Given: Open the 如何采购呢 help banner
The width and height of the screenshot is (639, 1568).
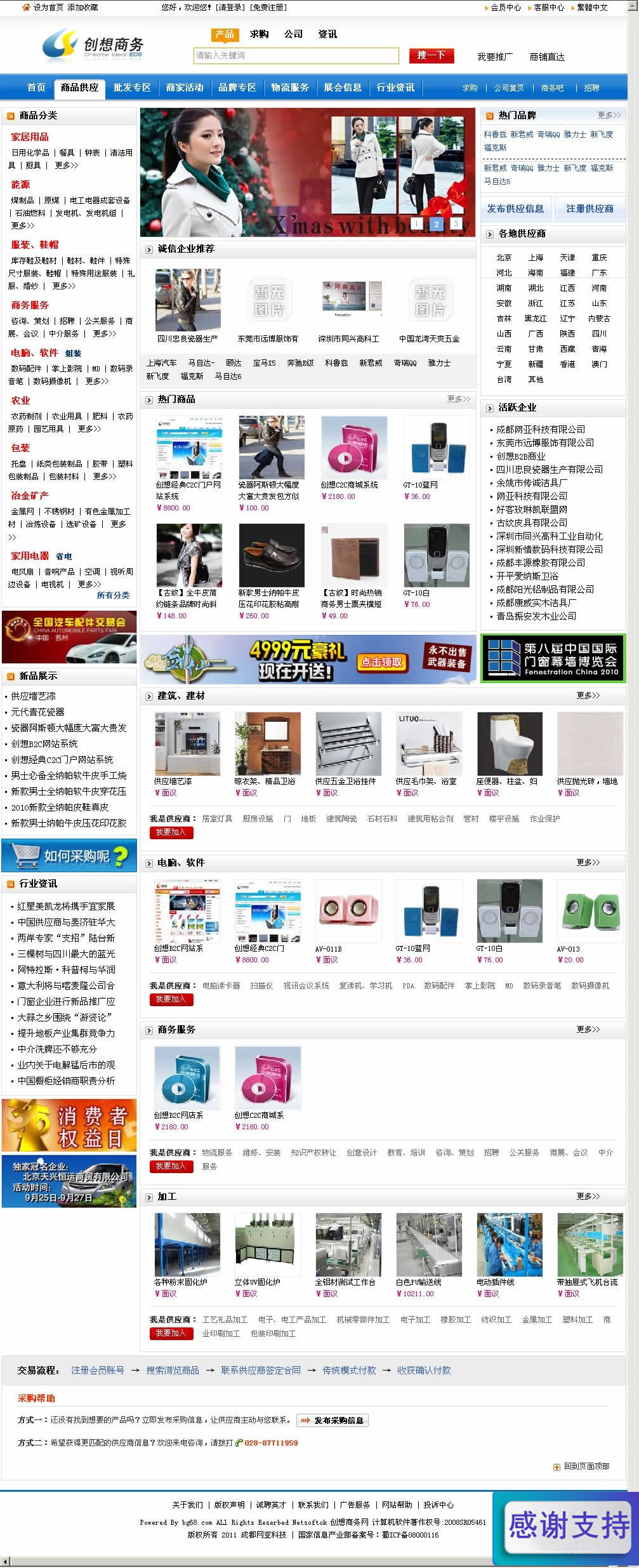Looking at the screenshot, I should 69,856.
